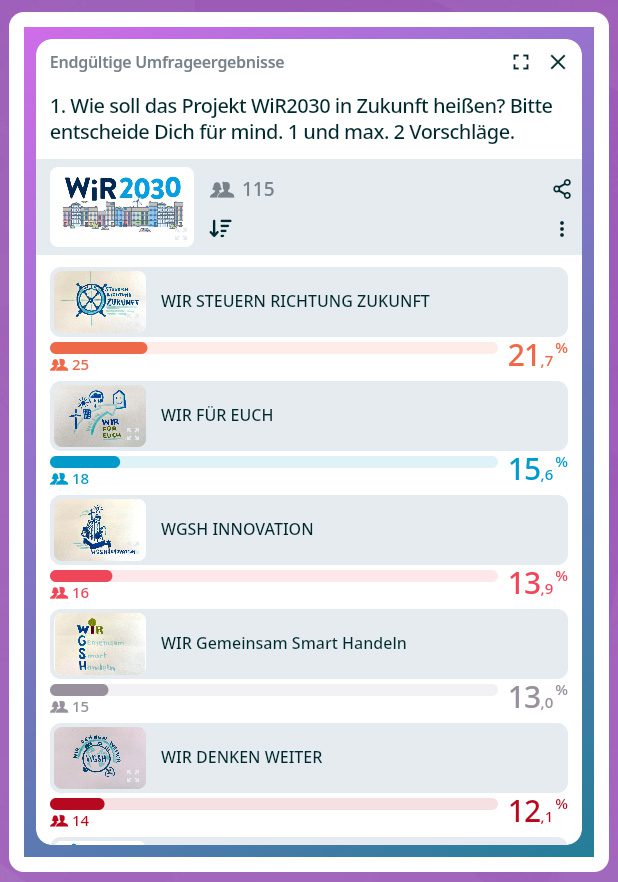Enlarge the WGSH INNOVATION image
The image size is (618, 882).
pos(100,530)
